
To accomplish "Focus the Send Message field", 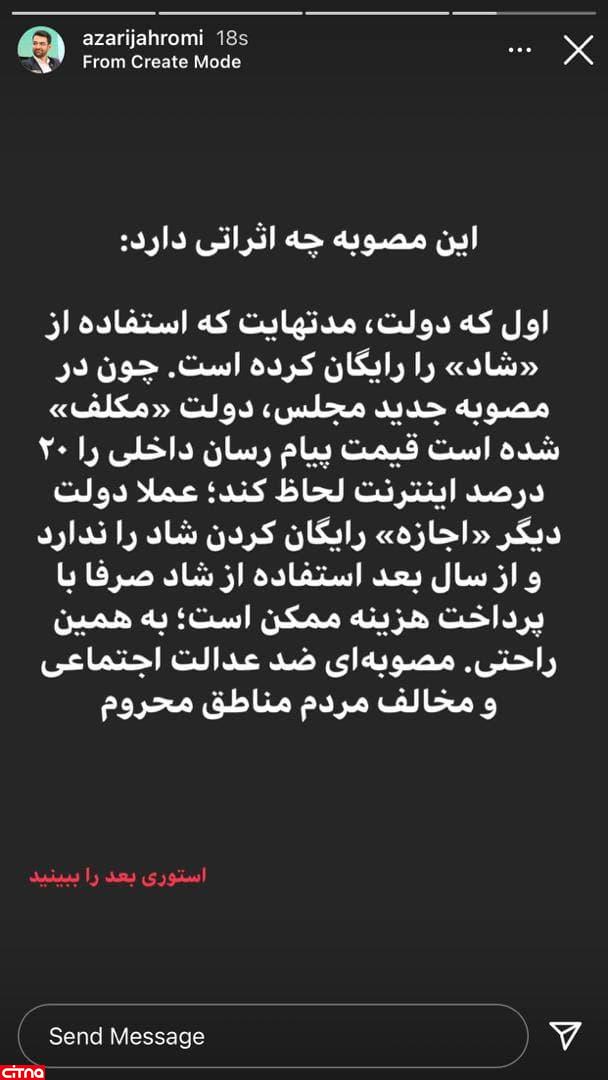I will coord(272,1036).
